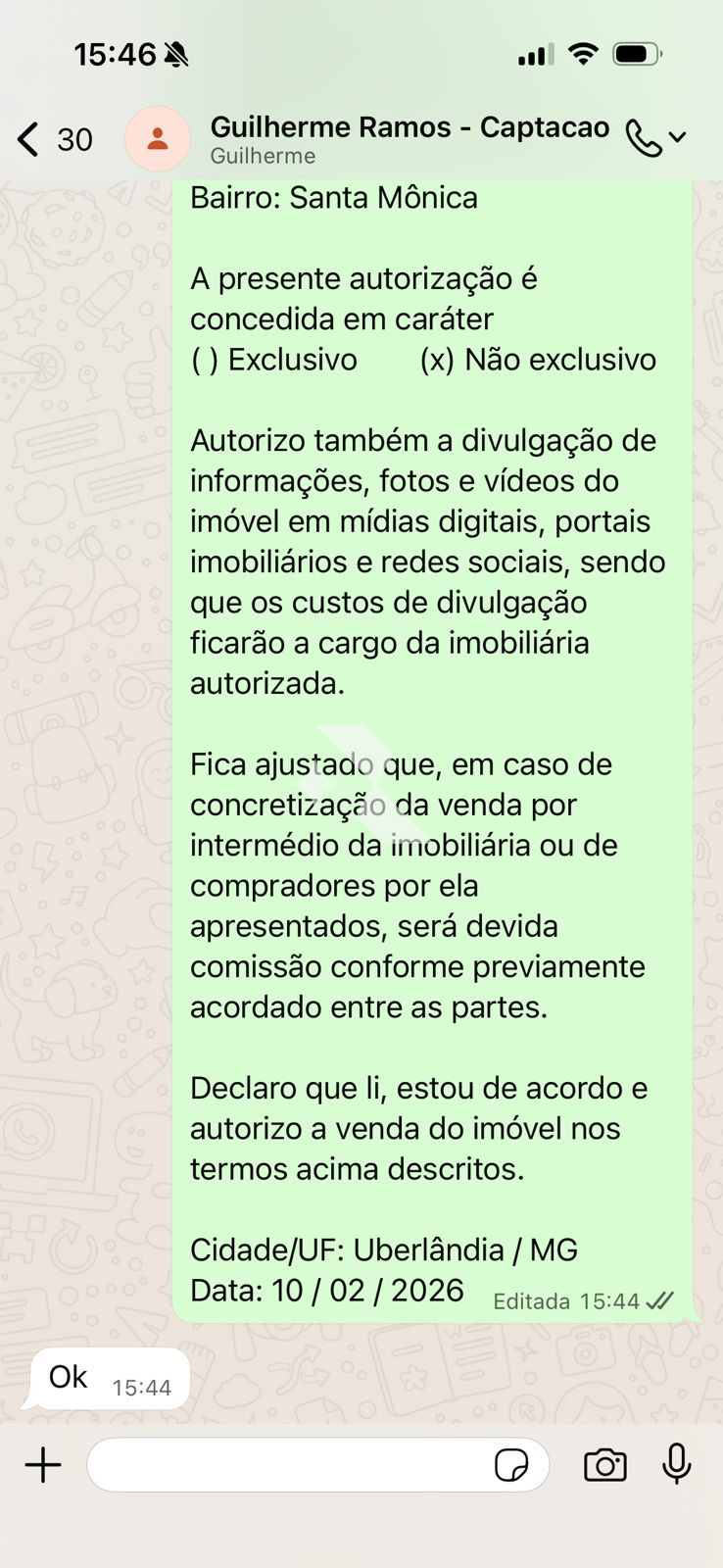Open the attachments plus menu
The height and width of the screenshot is (1568, 723).
coord(43,1465)
